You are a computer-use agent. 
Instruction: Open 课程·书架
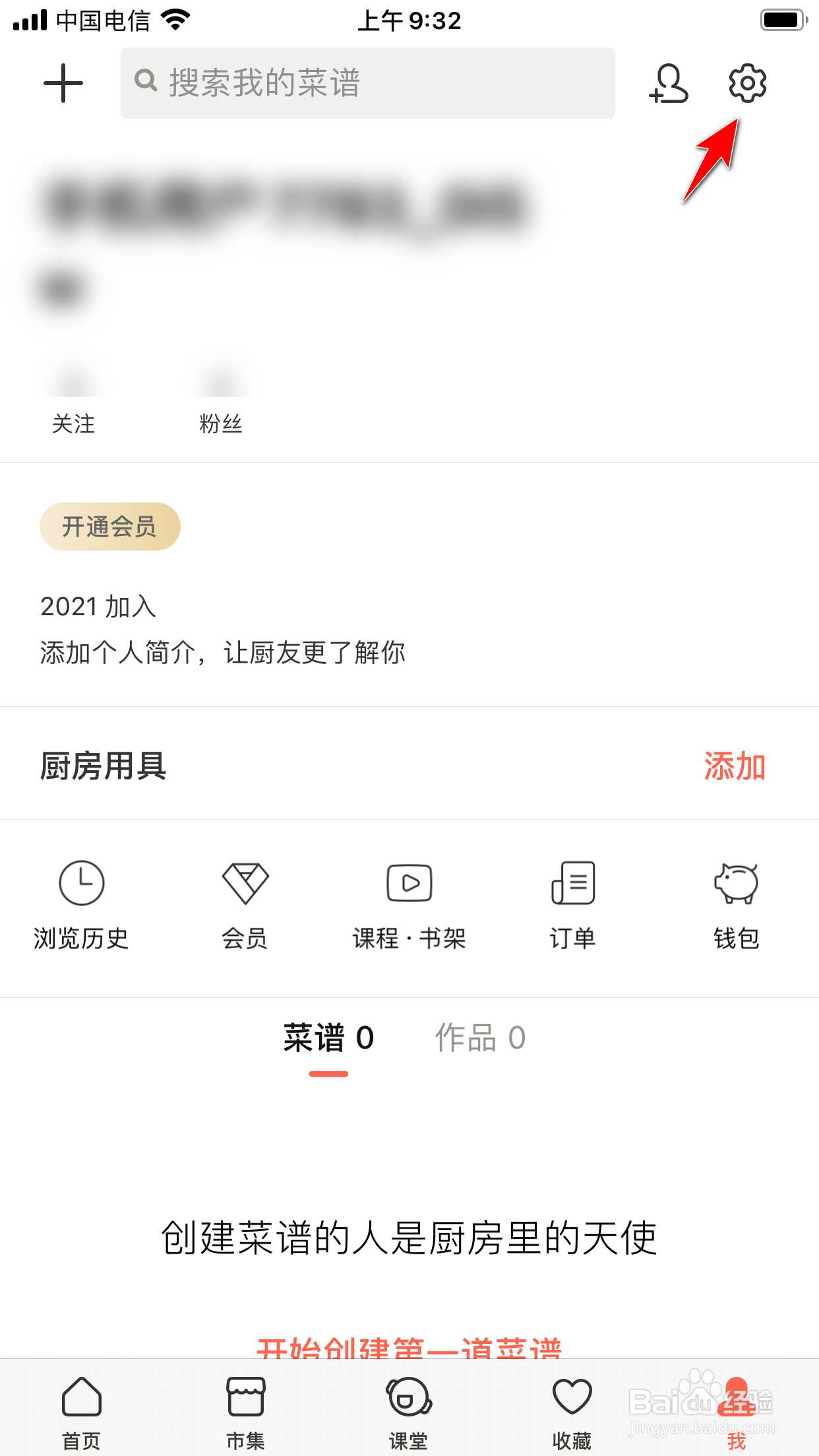click(409, 905)
